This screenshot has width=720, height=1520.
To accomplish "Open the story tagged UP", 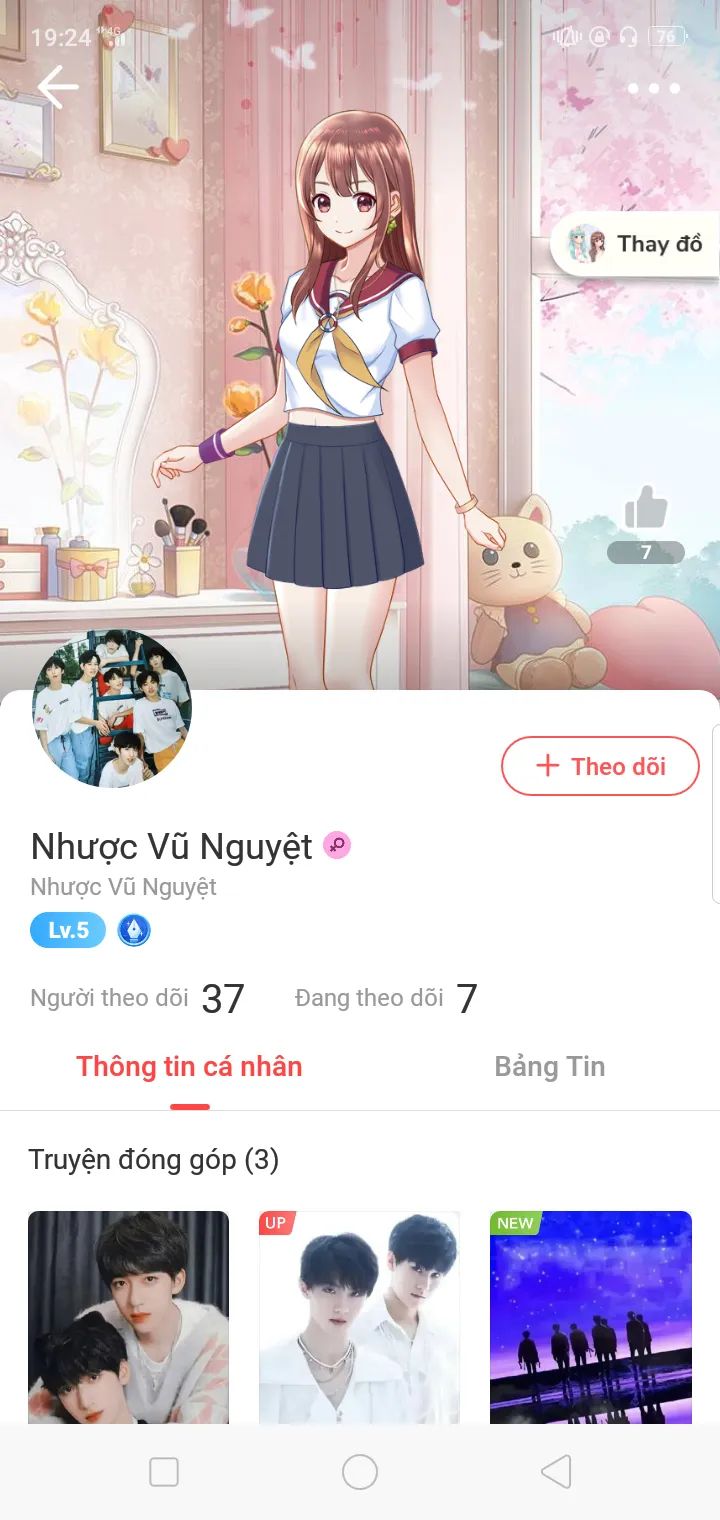I will coord(359,1316).
